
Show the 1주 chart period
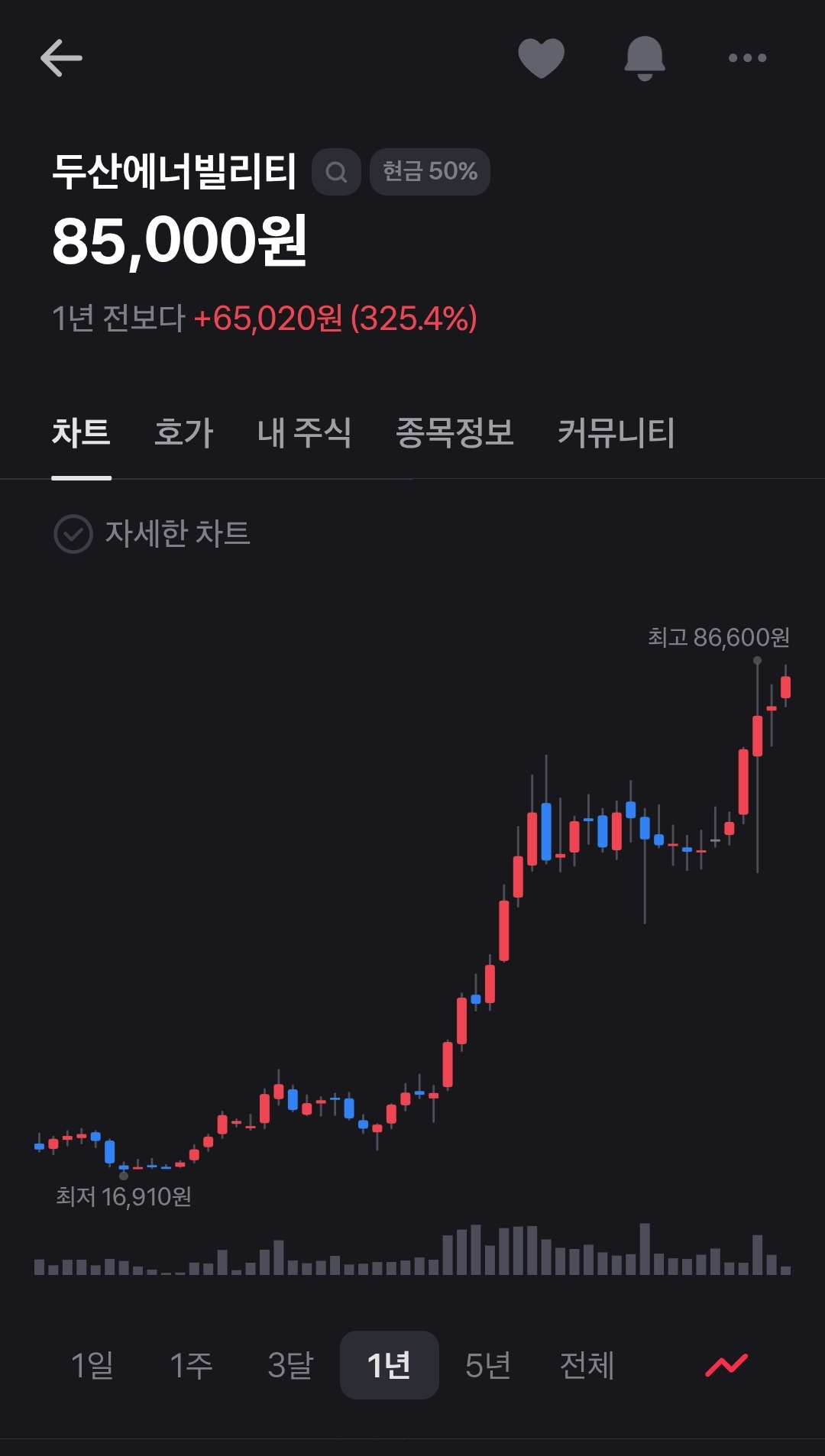point(191,1365)
